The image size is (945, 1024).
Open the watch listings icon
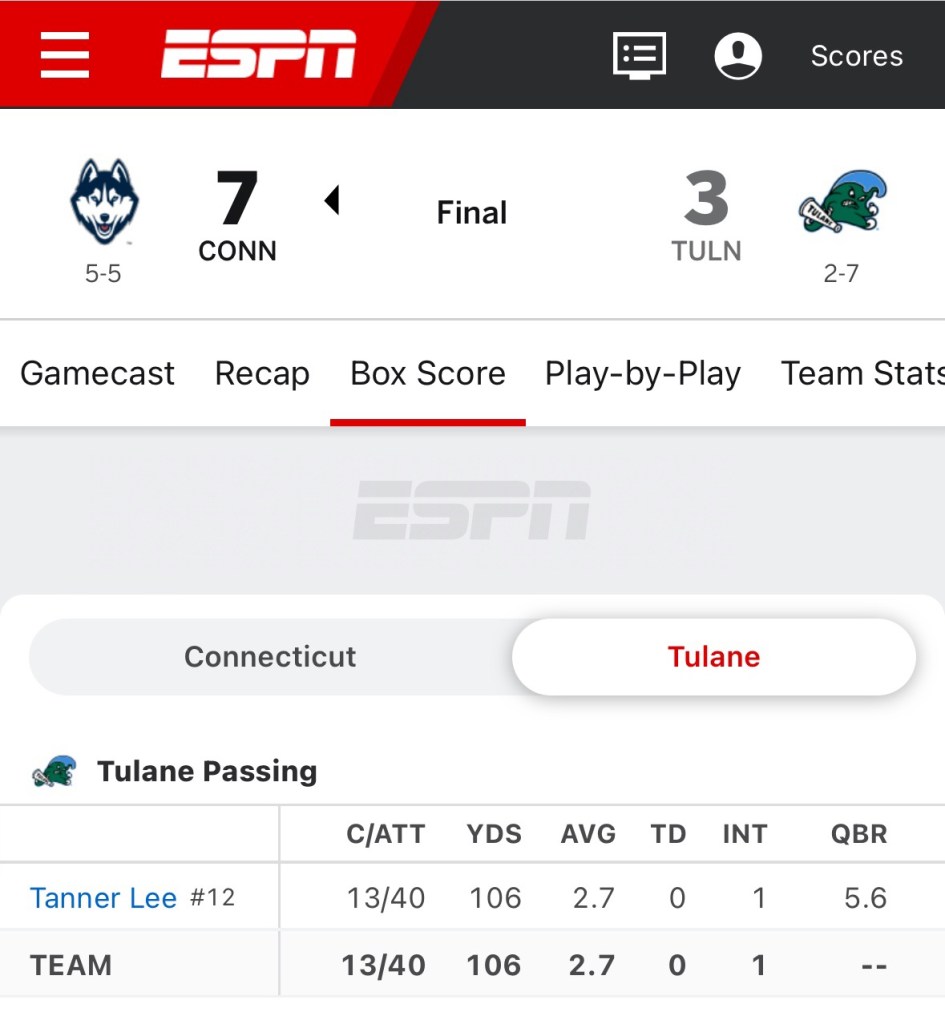click(638, 55)
